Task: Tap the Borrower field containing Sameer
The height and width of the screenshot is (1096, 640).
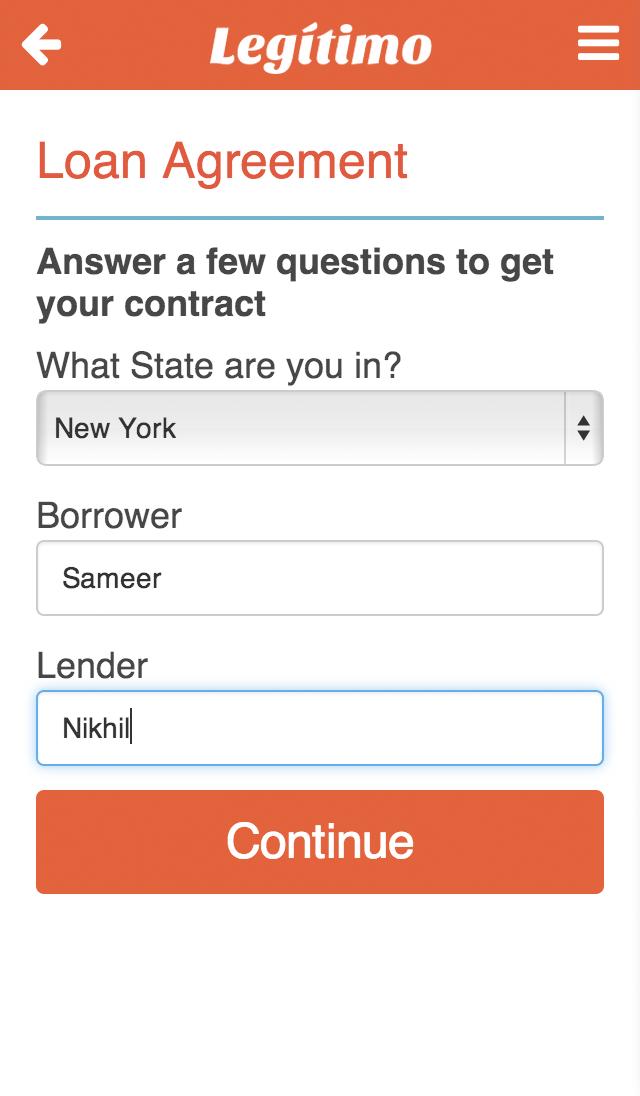Action: pos(319,578)
